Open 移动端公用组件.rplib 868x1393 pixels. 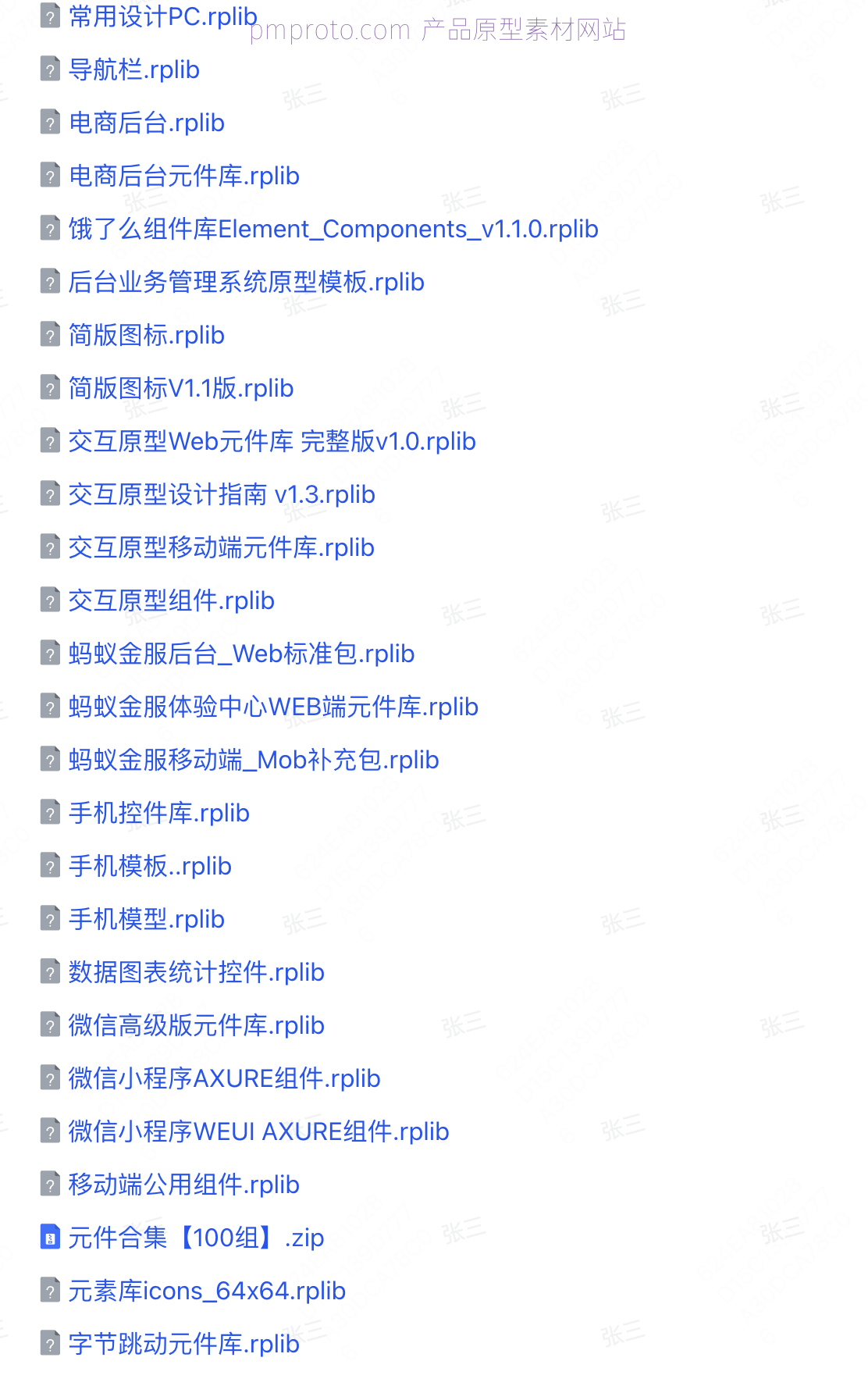pos(183,1185)
